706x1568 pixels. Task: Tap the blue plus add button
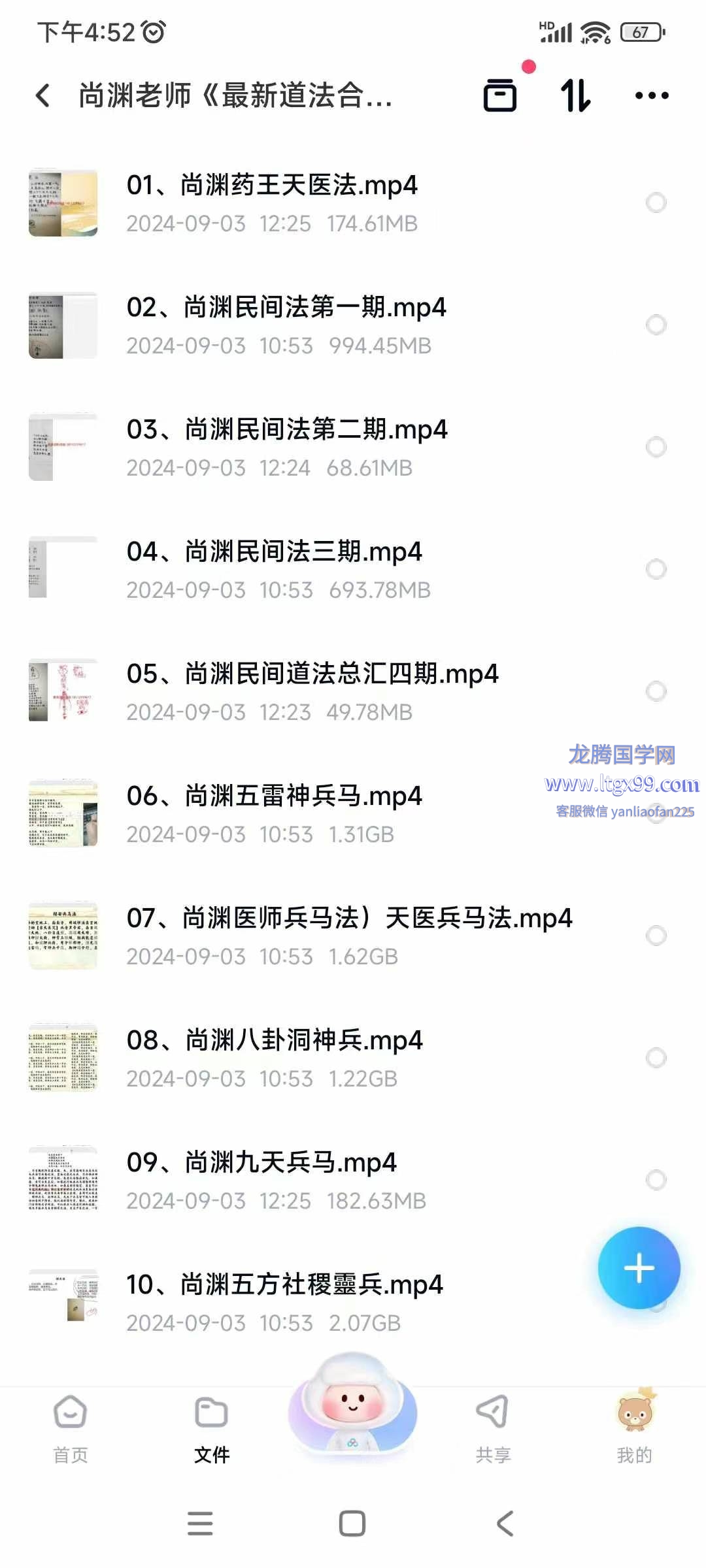pyautogui.click(x=639, y=1268)
